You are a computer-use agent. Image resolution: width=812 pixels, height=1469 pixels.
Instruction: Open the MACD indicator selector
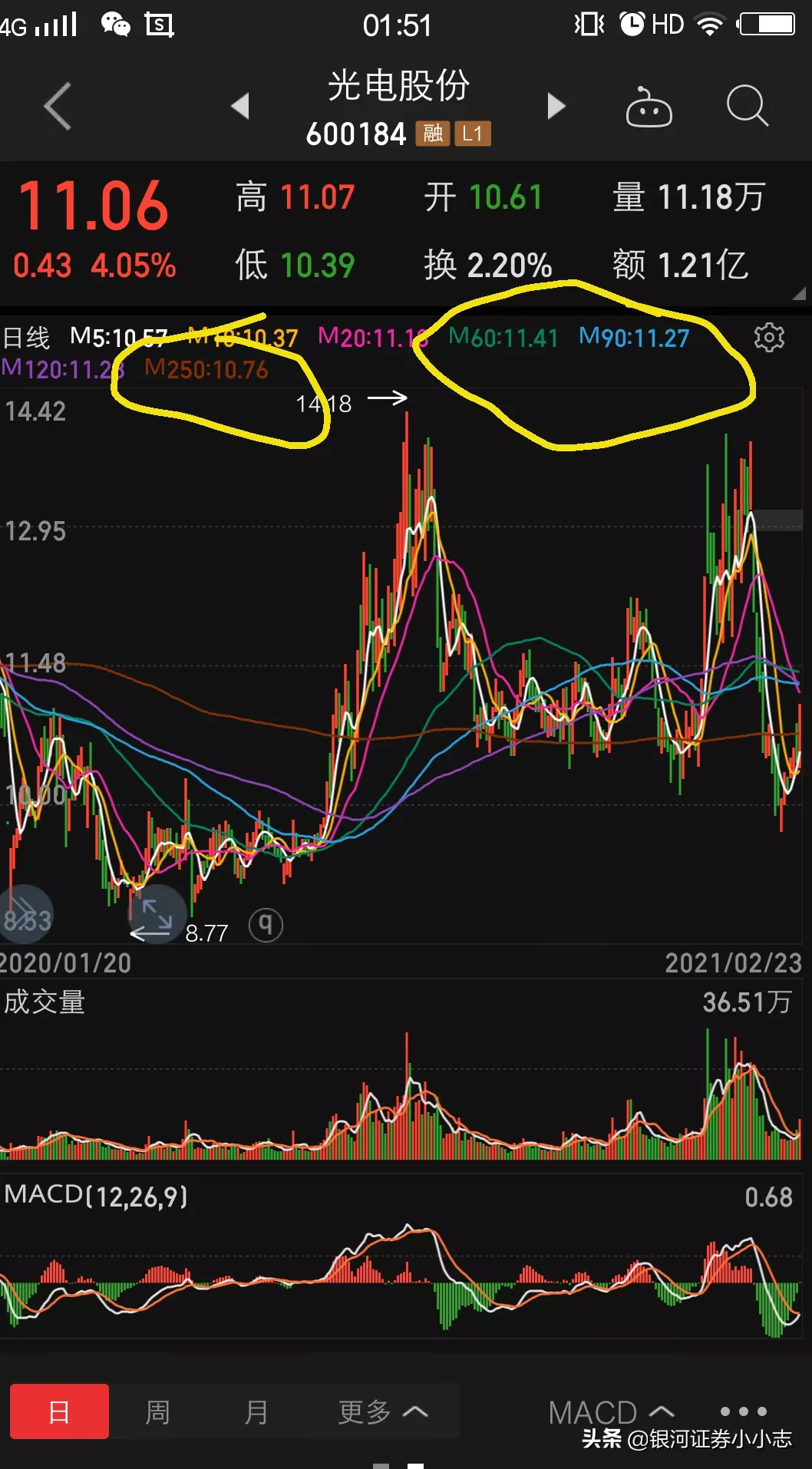coord(611,1412)
